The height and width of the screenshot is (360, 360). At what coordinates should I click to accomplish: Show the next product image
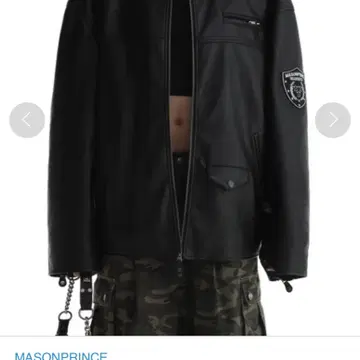pos(333,120)
